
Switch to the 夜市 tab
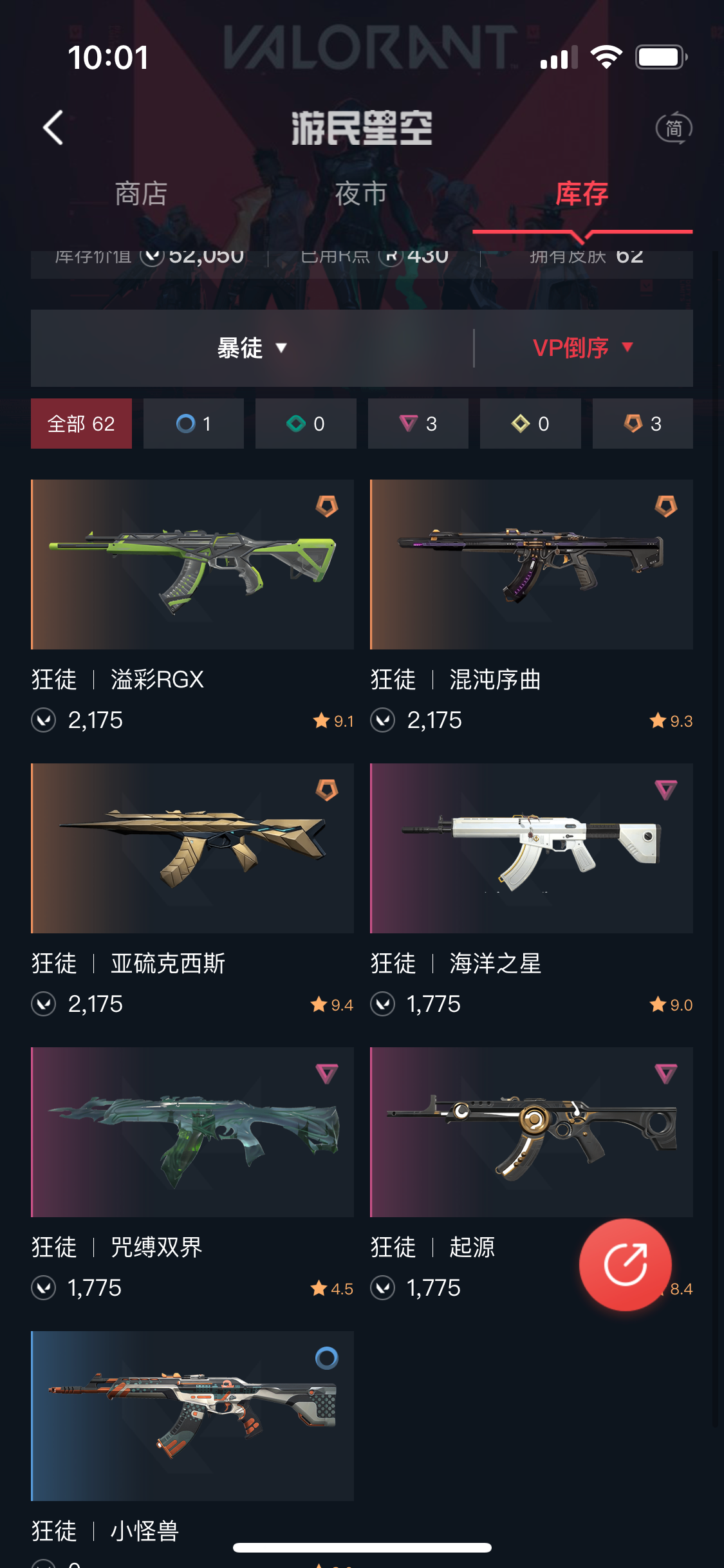(361, 194)
